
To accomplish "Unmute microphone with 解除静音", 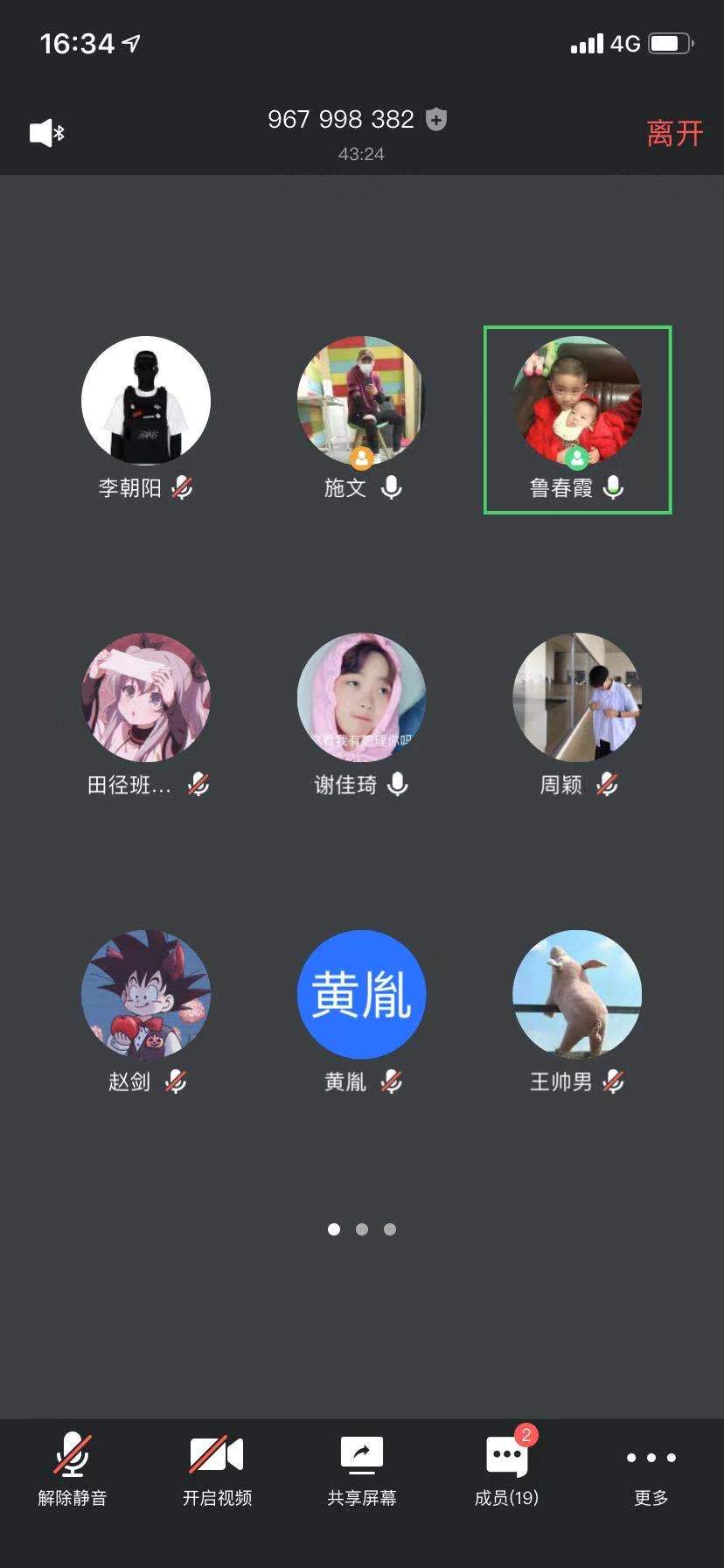I will tap(73, 1472).
